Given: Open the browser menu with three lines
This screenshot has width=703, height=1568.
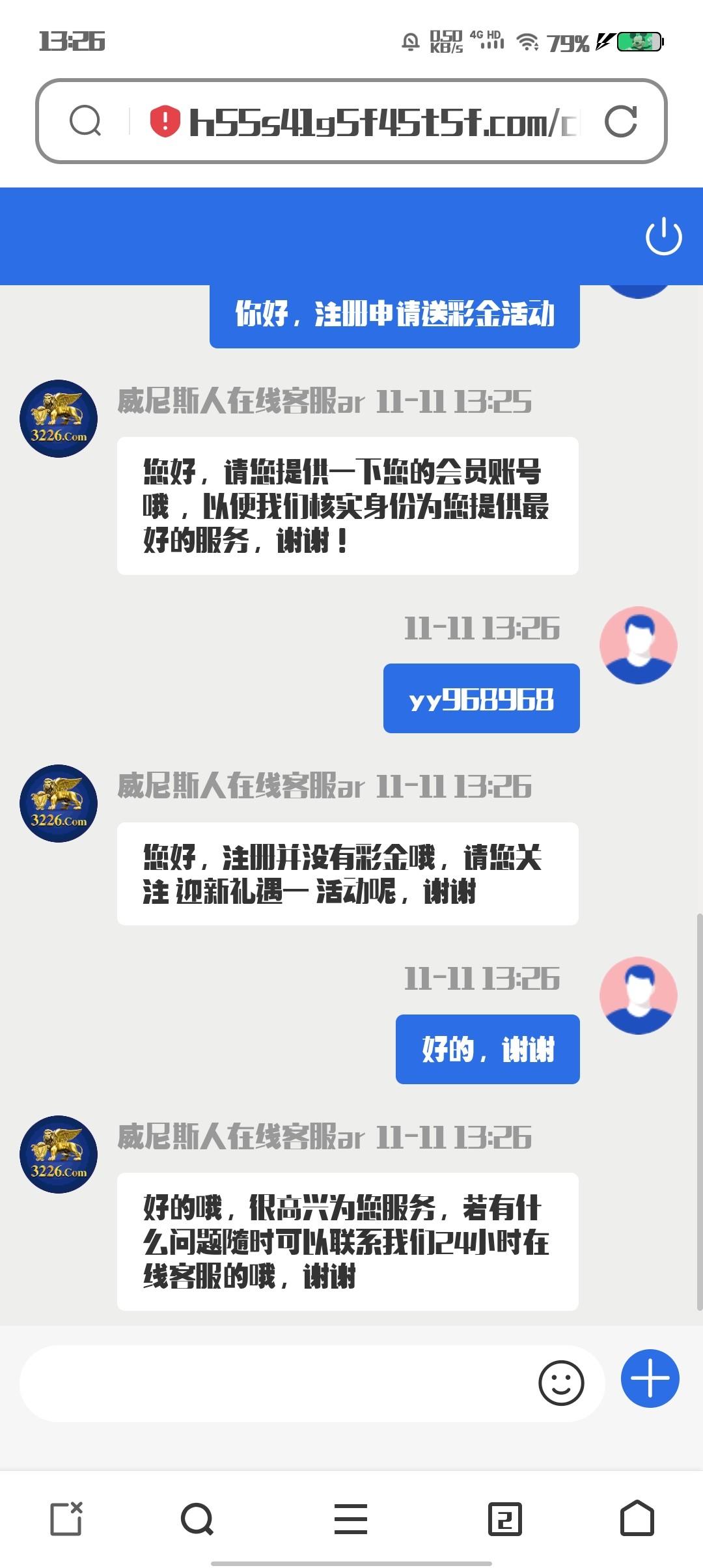Looking at the screenshot, I should click(x=351, y=1519).
